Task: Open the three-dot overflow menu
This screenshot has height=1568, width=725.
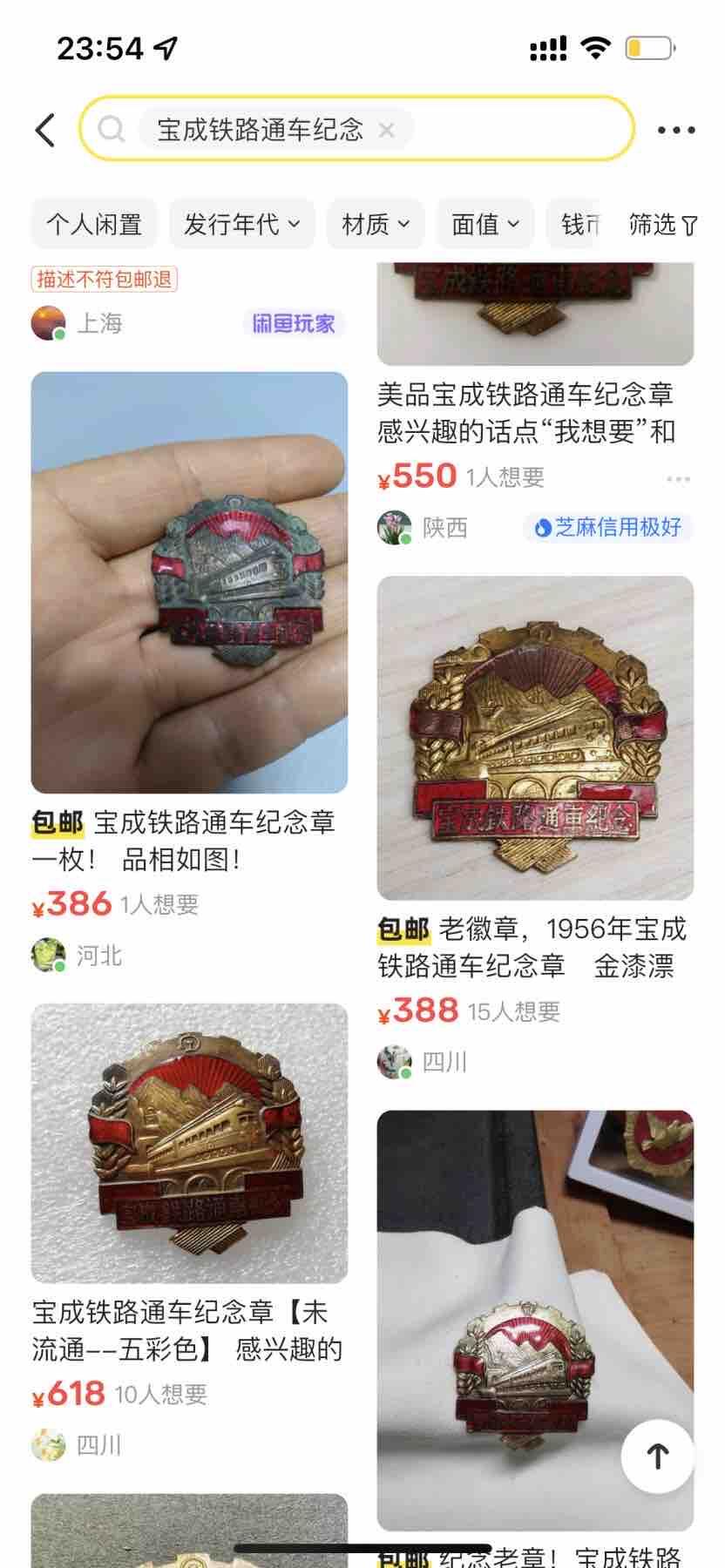Action: [x=675, y=131]
